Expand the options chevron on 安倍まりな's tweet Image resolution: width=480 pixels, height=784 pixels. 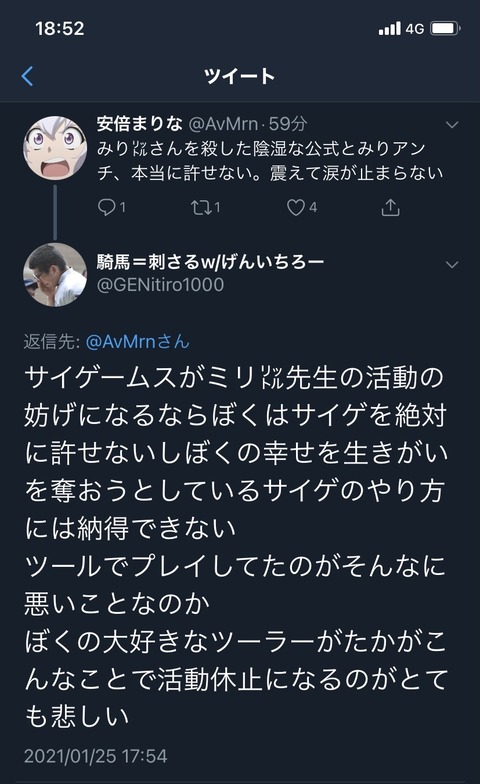click(452, 124)
